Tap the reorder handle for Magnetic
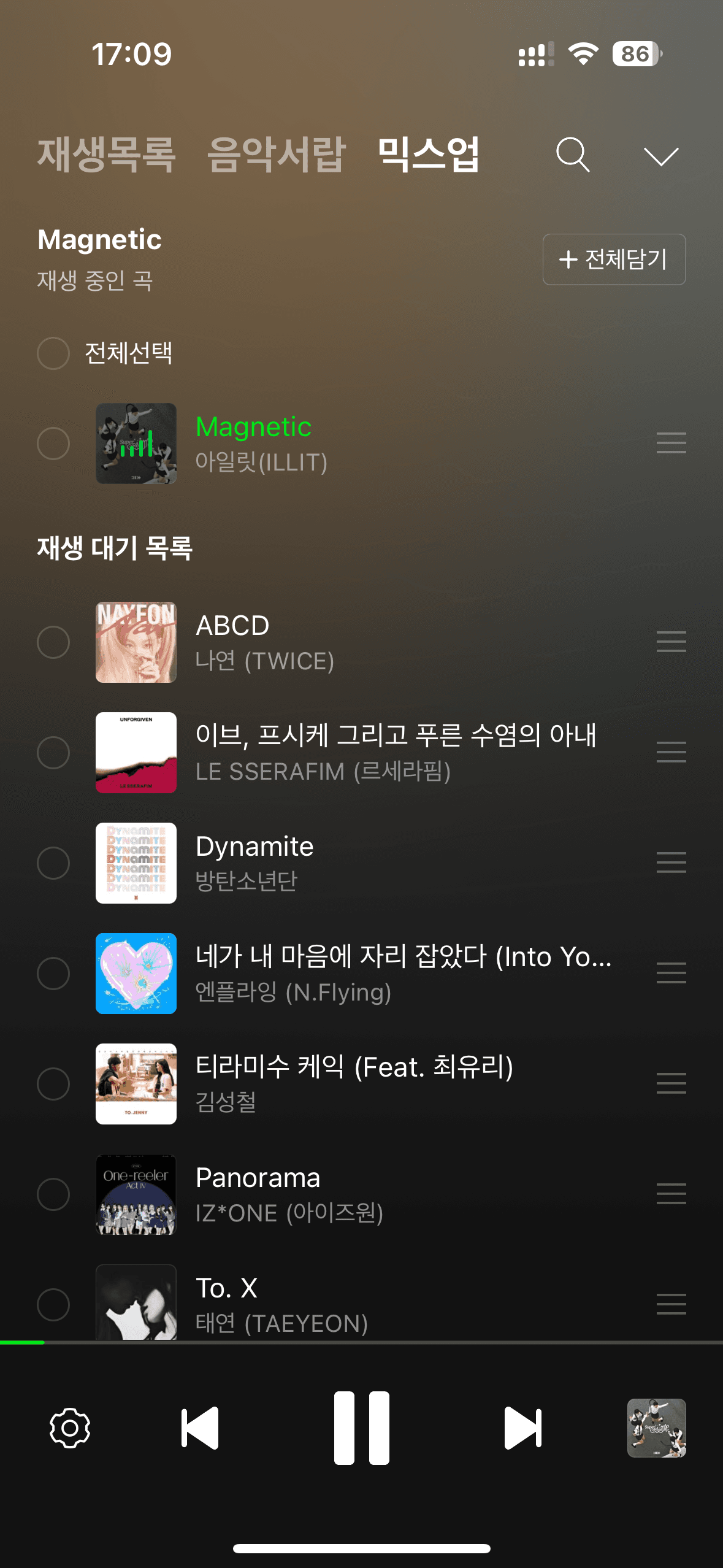 pyautogui.click(x=672, y=443)
